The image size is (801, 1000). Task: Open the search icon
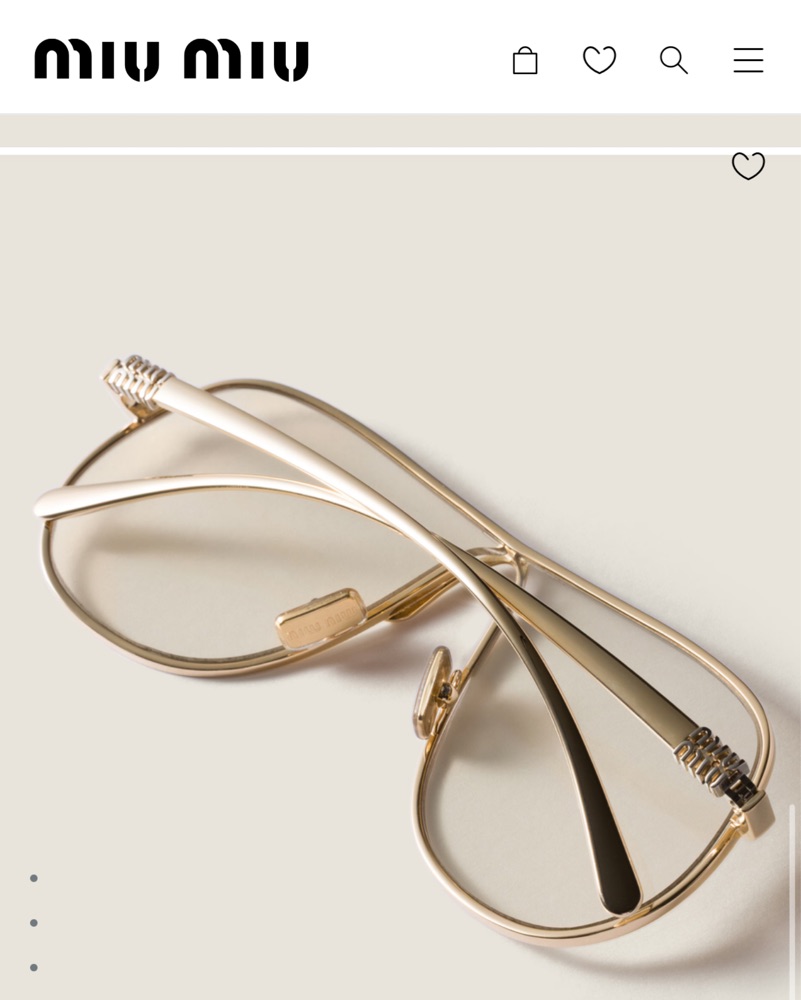(673, 61)
